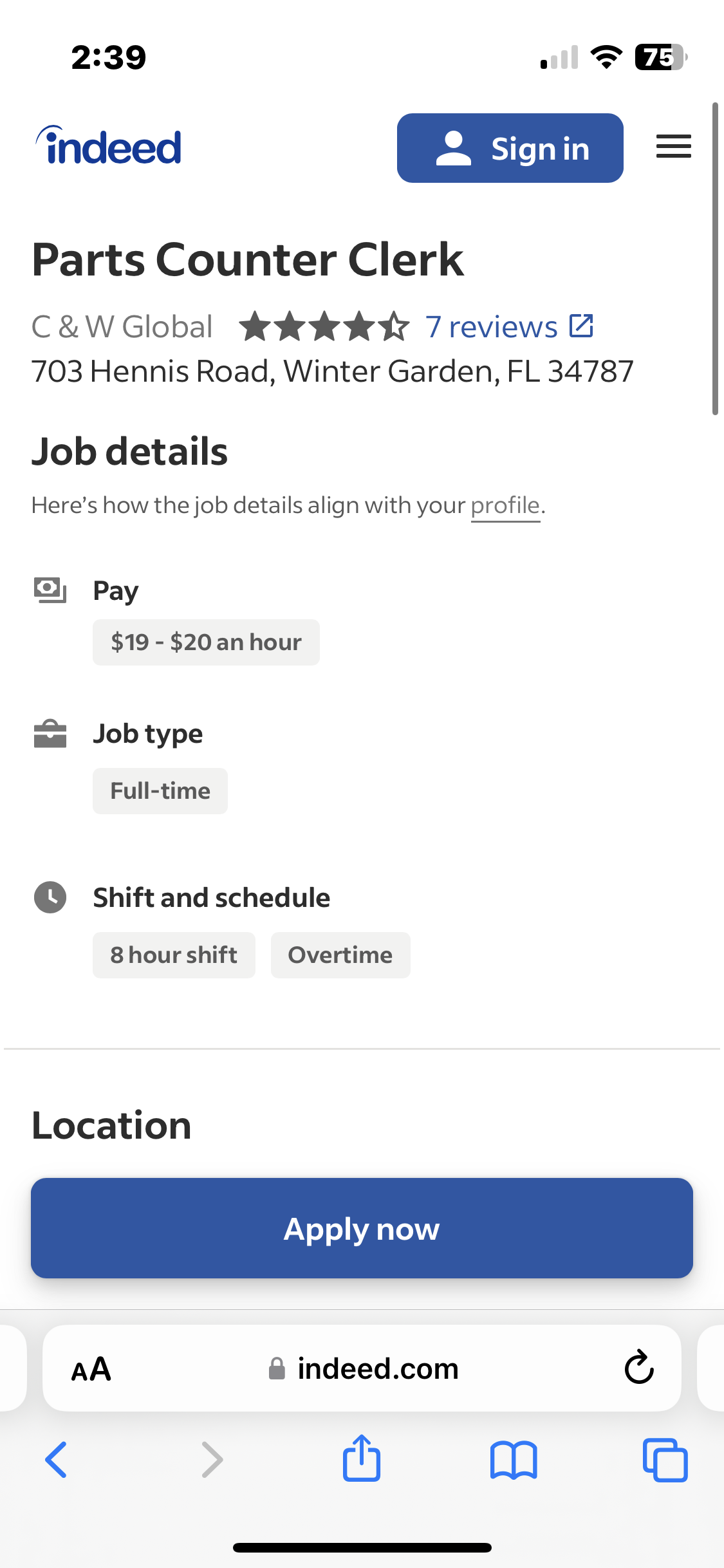
Task: Apply now for this job
Action: pos(362,1228)
